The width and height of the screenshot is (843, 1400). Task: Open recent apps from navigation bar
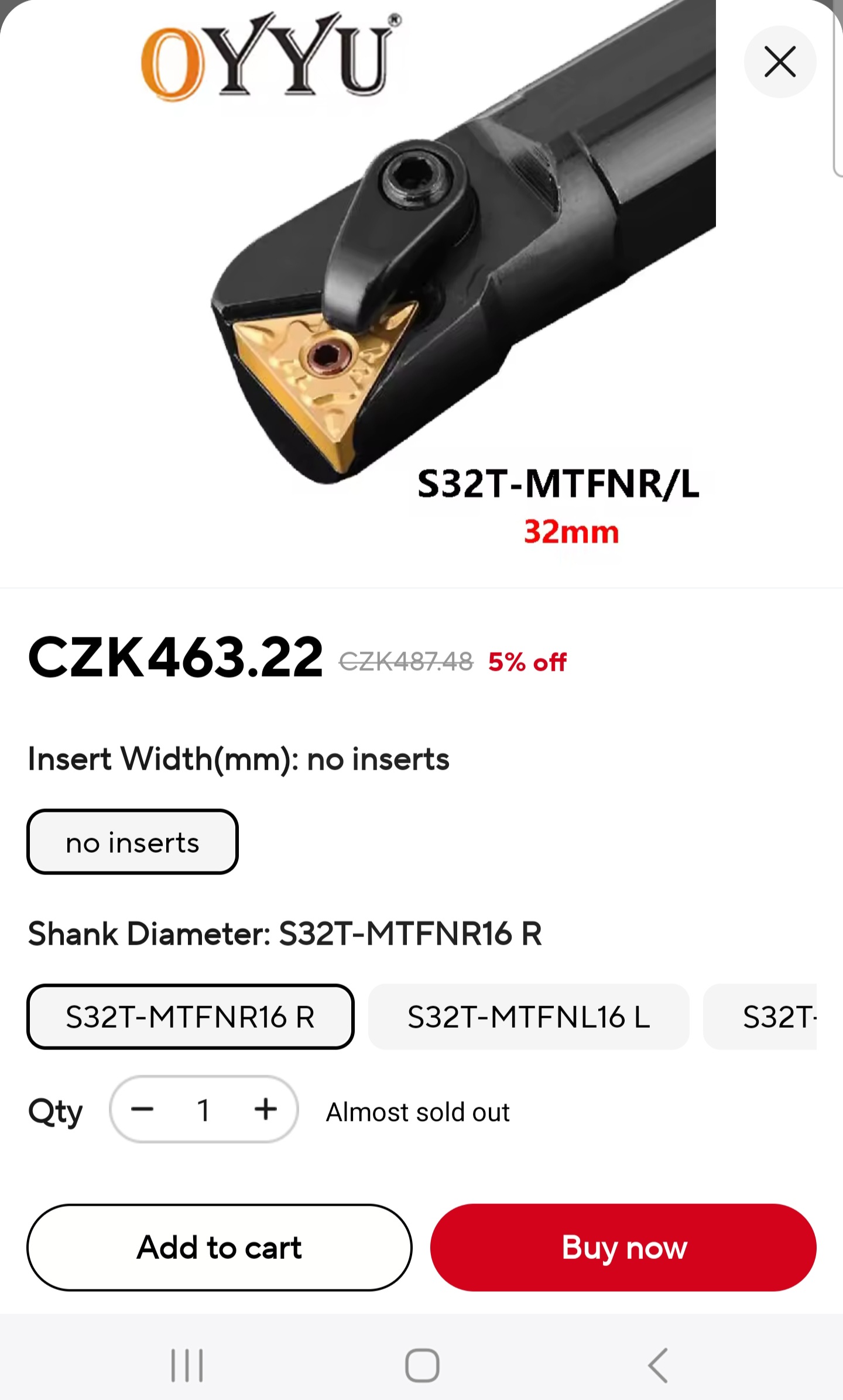[187, 1365]
